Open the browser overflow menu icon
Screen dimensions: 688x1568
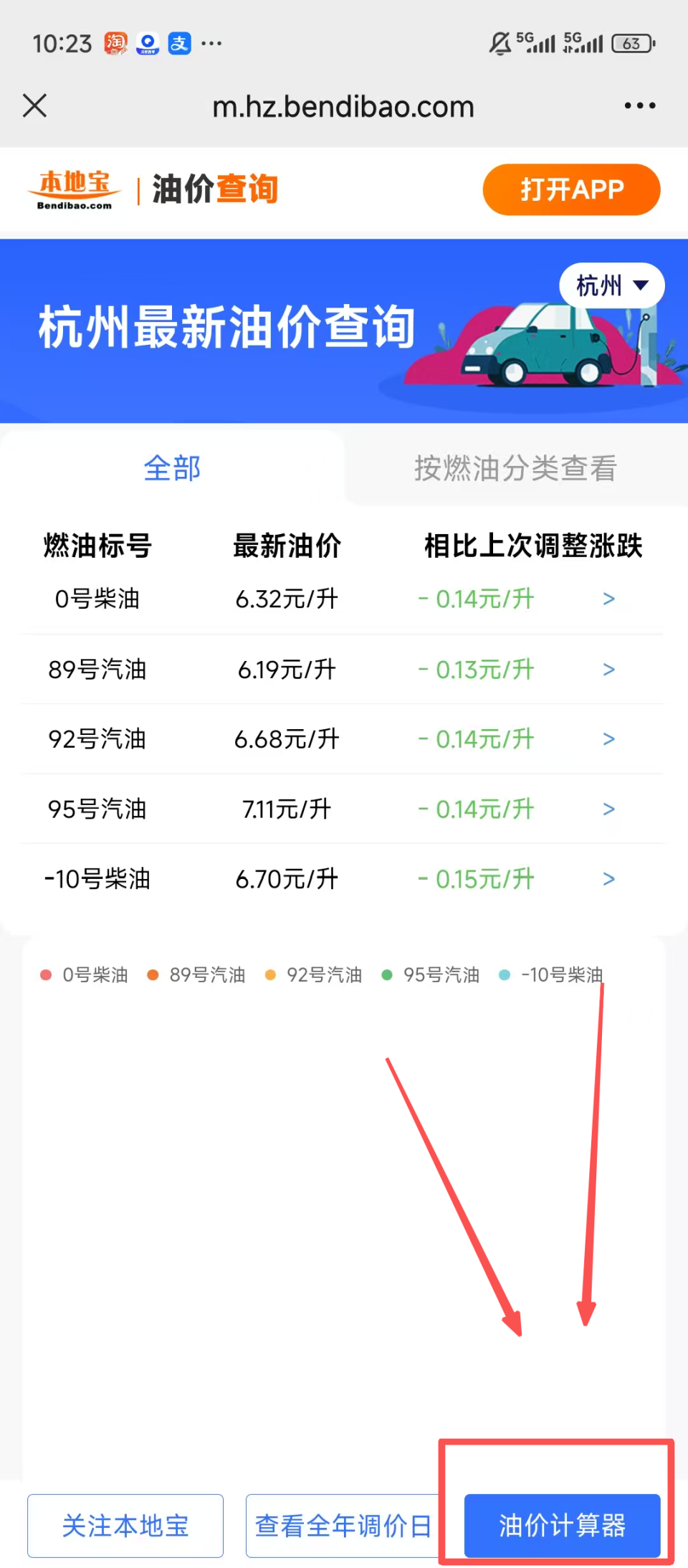pyautogui.click(x=638, y=105)
